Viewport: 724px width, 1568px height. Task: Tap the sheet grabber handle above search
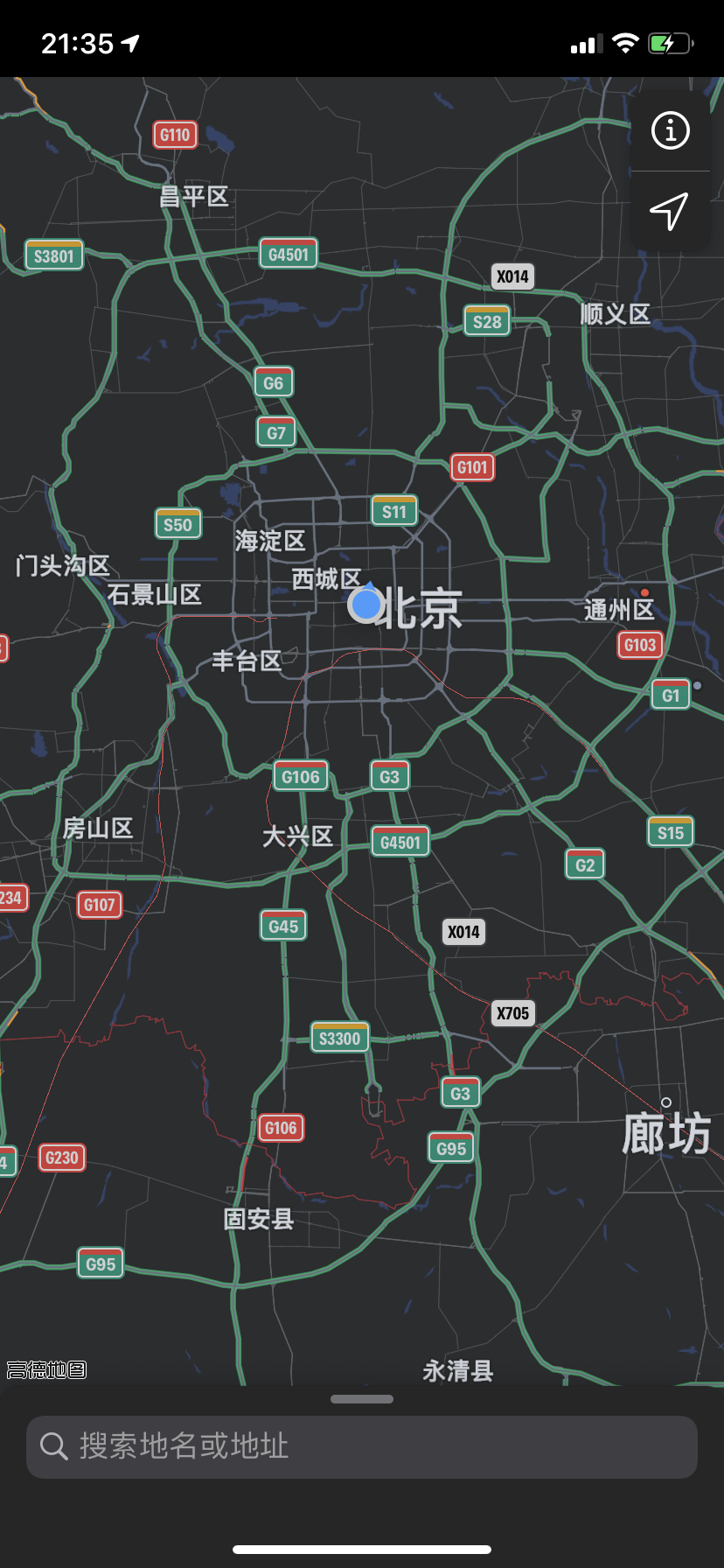[x=362, y=1399]
